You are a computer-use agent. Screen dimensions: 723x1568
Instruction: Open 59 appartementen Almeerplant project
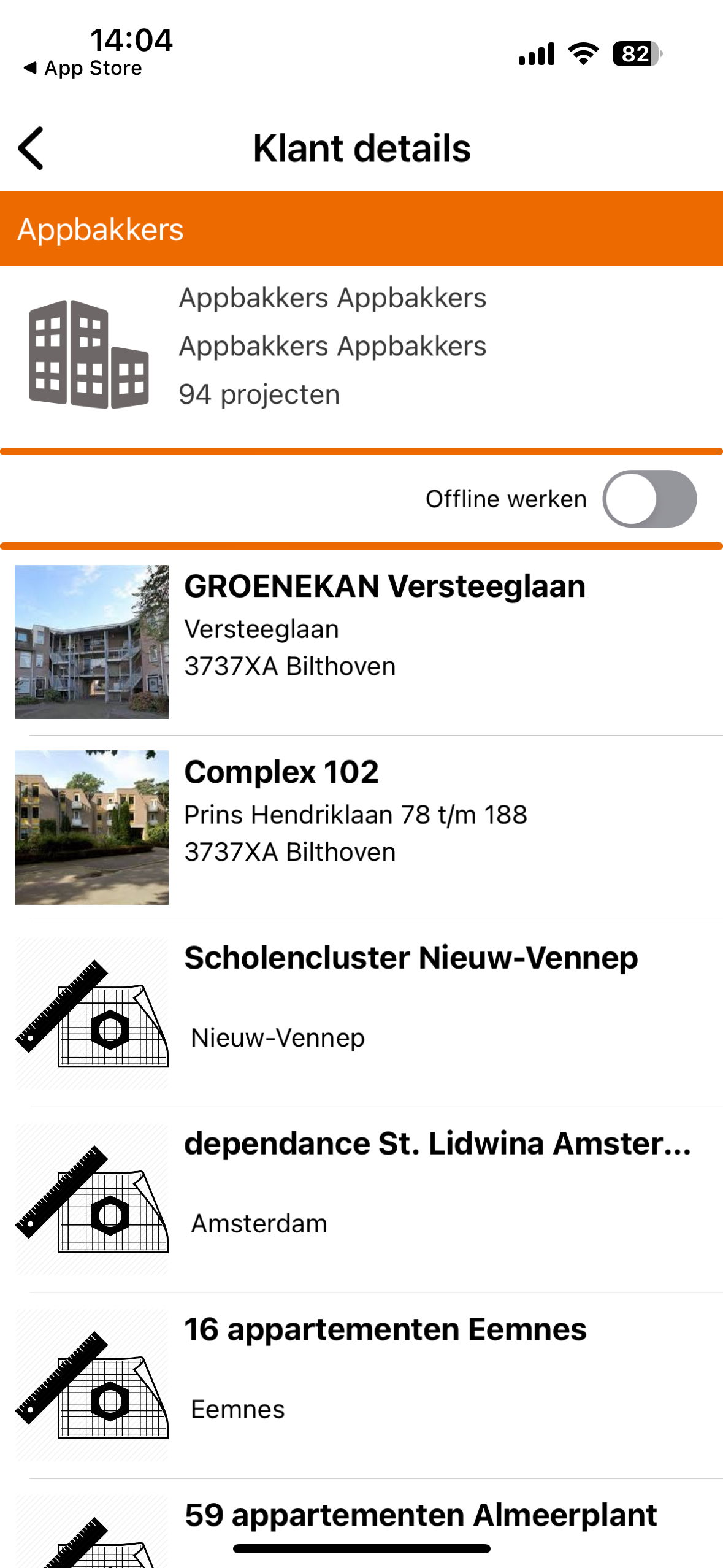421,1515
